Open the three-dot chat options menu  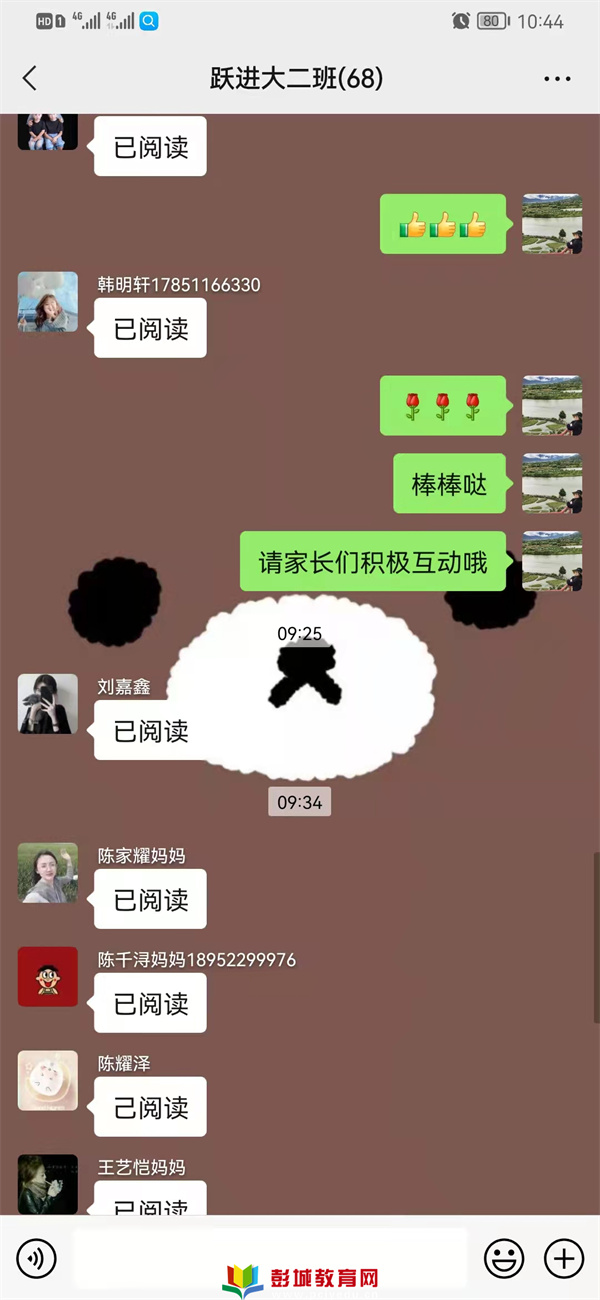coord(557,78)
